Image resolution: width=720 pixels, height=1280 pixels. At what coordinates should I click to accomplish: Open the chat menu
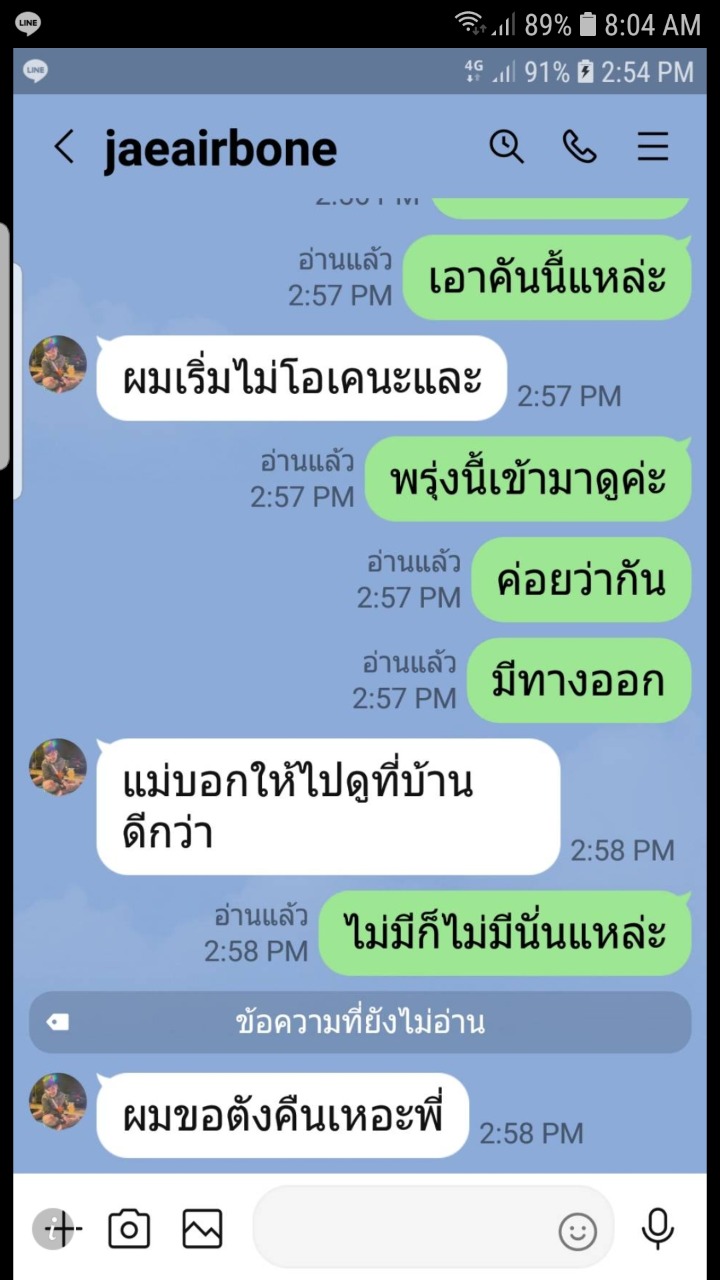tap(653, 148)
